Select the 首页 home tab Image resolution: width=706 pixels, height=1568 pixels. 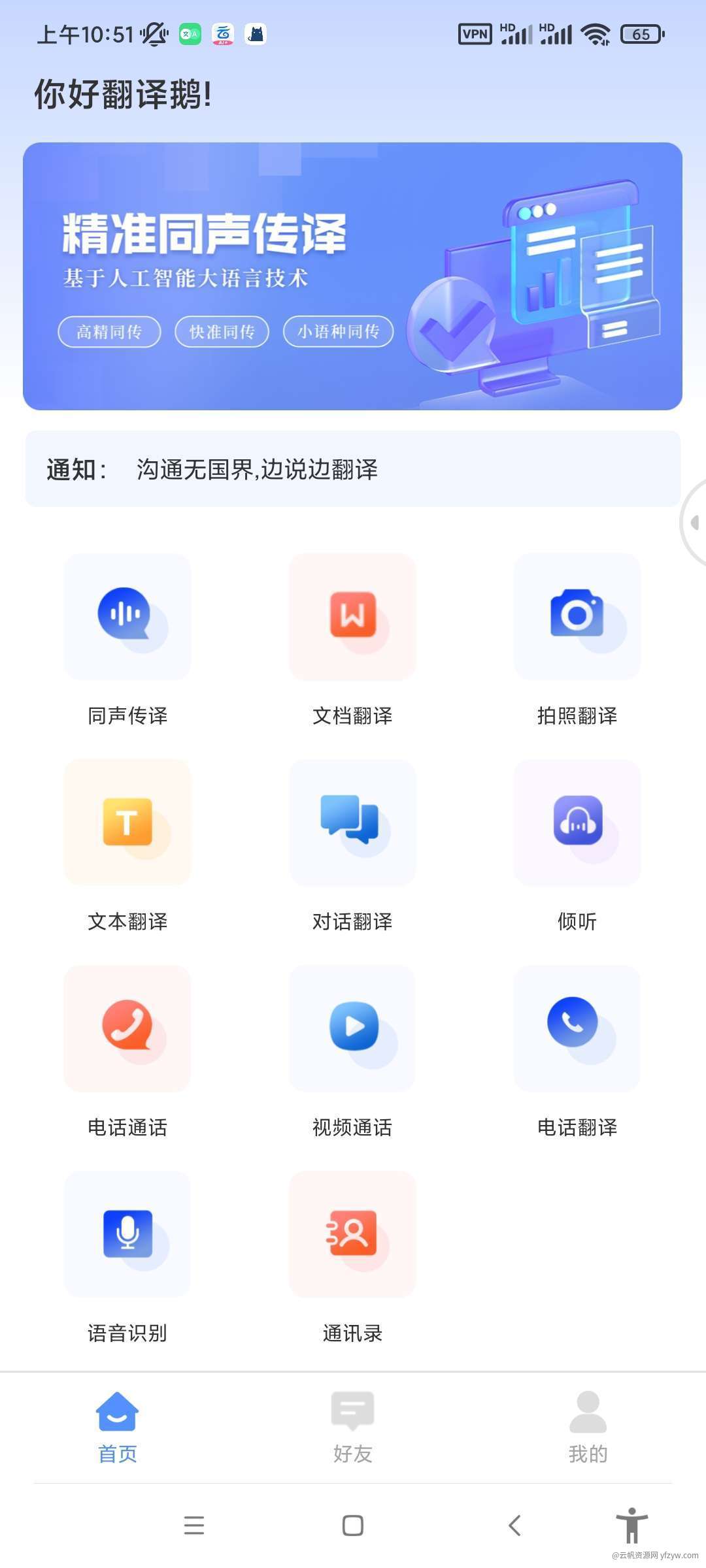point(118,1428)
